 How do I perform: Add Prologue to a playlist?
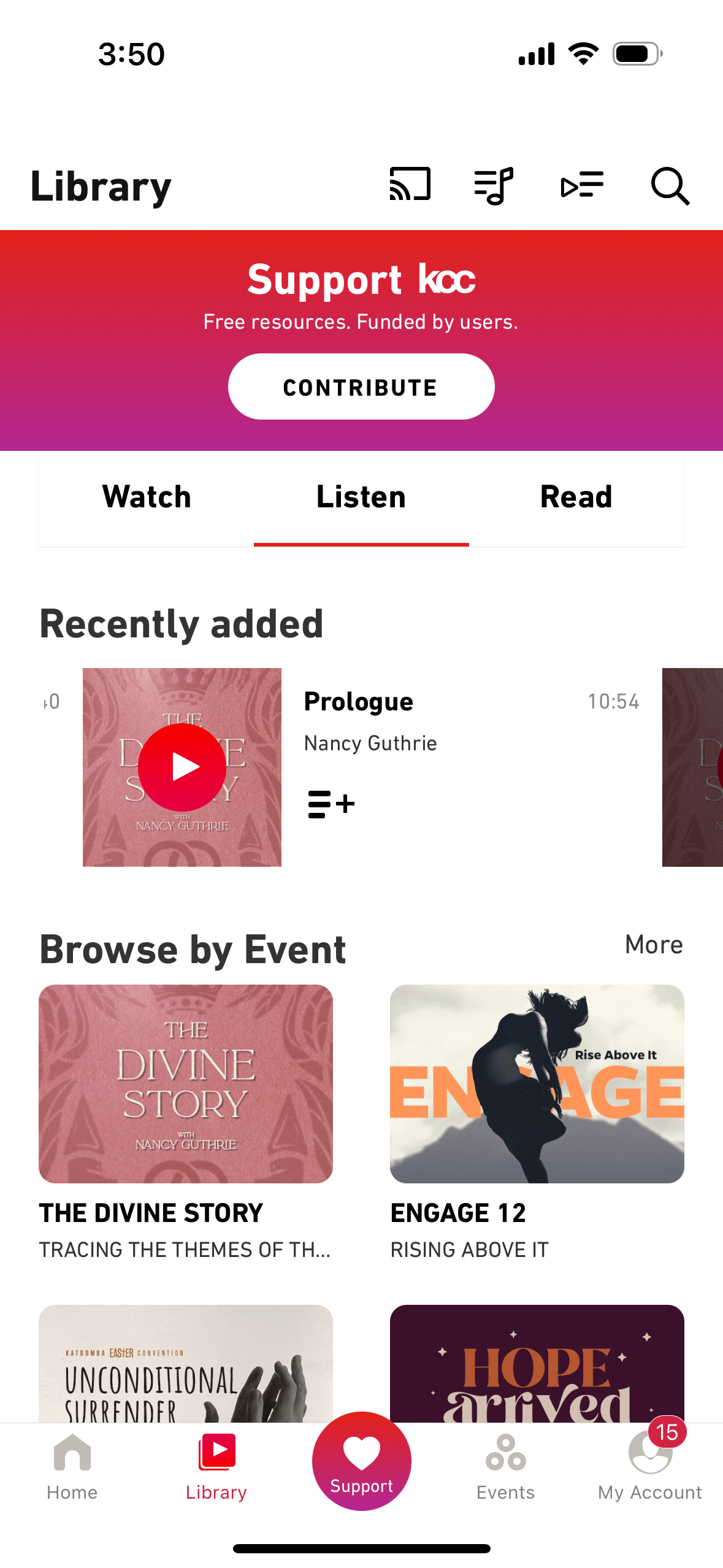[331, 804]
